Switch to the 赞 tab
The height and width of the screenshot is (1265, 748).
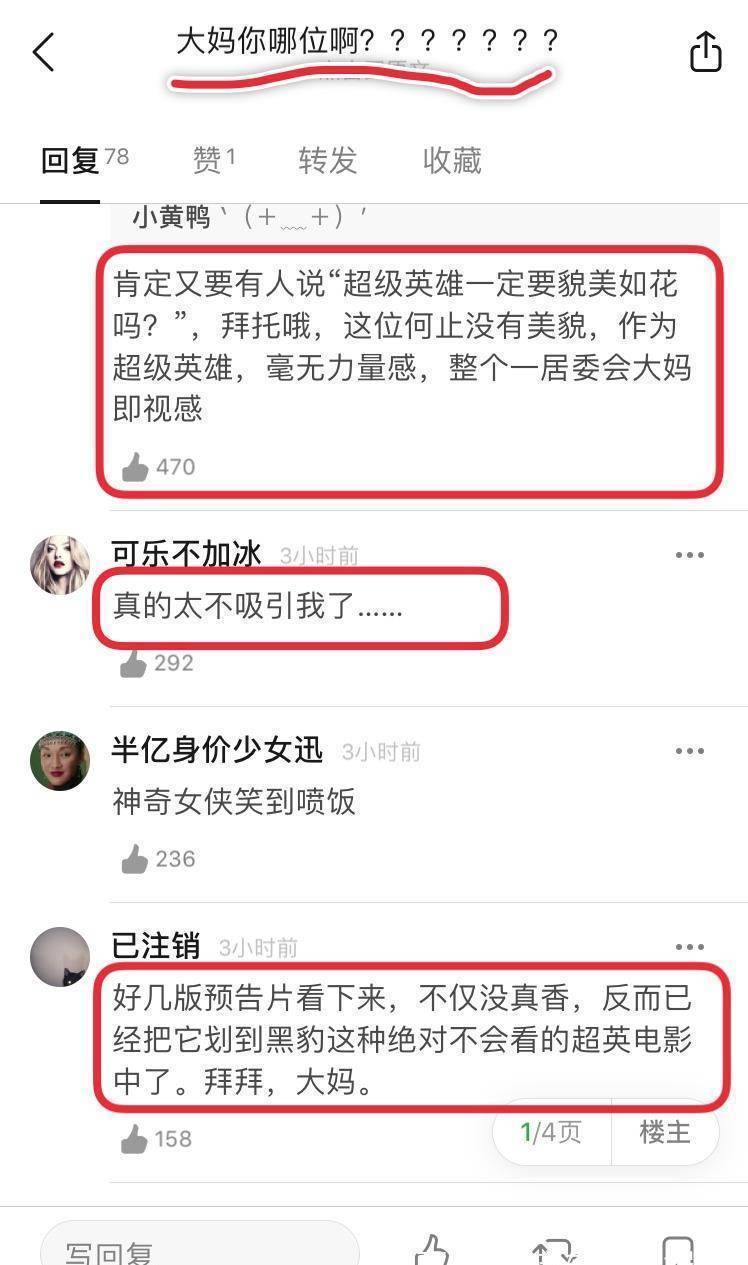213,159
